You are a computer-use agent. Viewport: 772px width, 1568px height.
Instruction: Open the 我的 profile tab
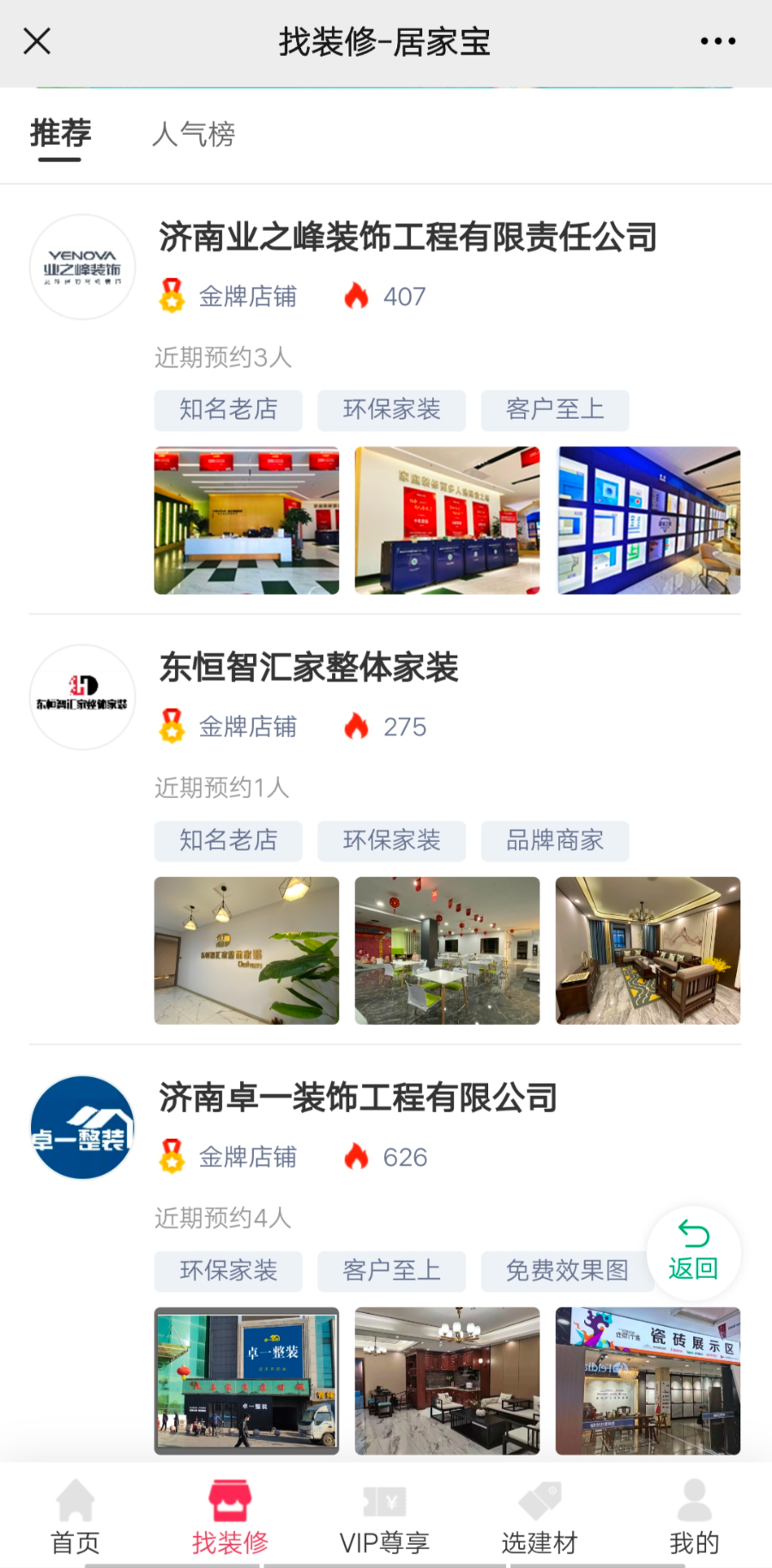click(694, 1519)
